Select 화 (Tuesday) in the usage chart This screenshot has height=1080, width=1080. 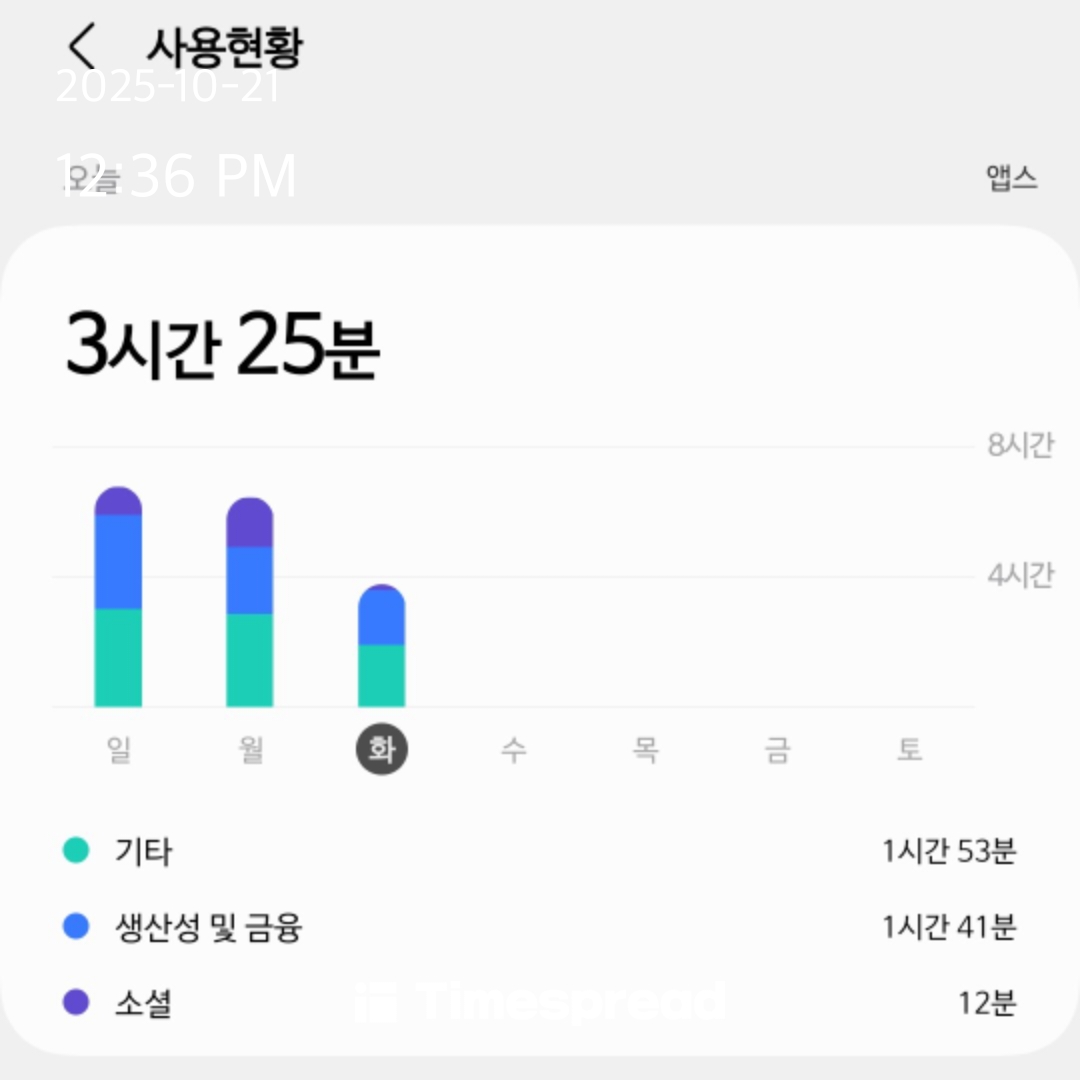point(382,750)
